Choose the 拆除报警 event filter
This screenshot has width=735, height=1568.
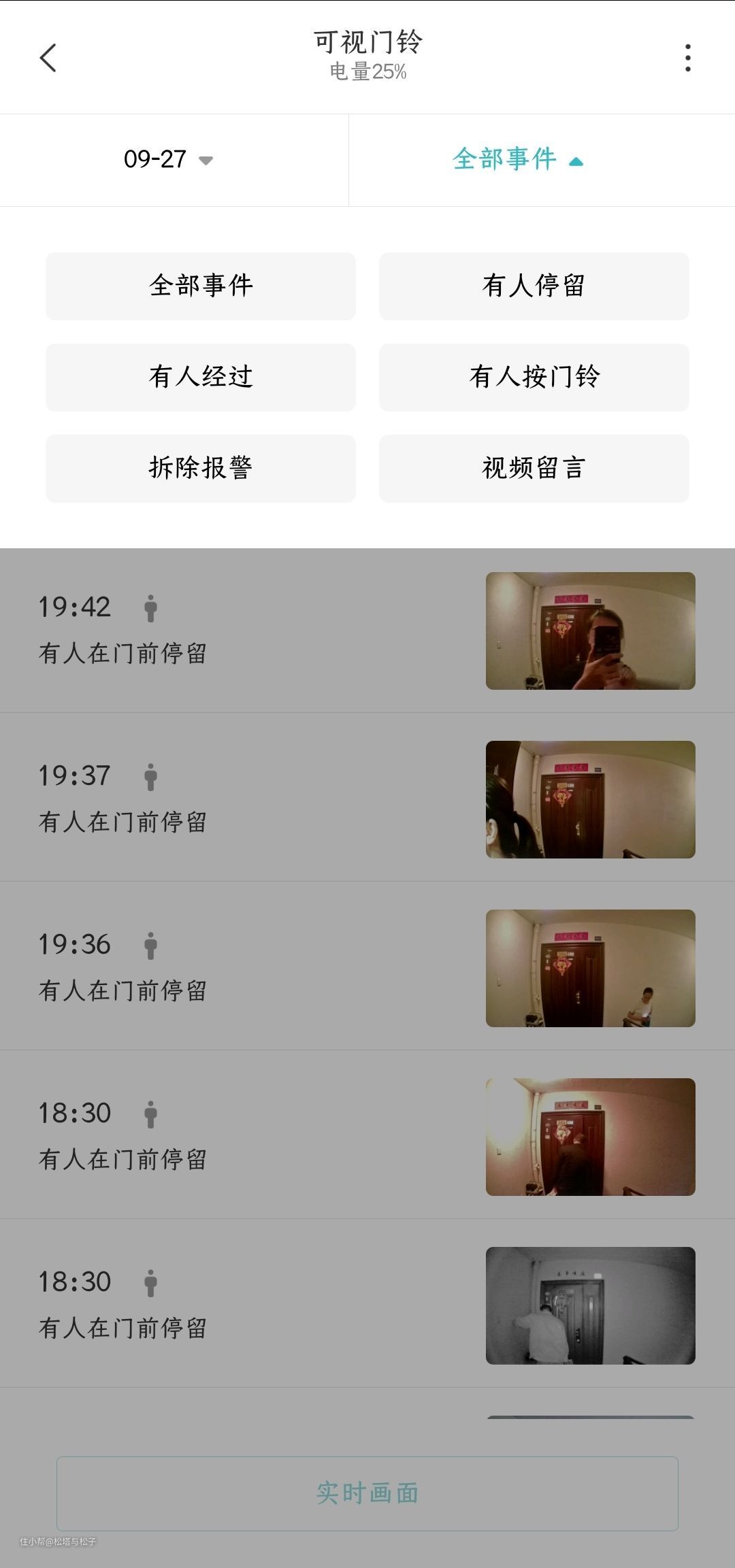point(201,468)
